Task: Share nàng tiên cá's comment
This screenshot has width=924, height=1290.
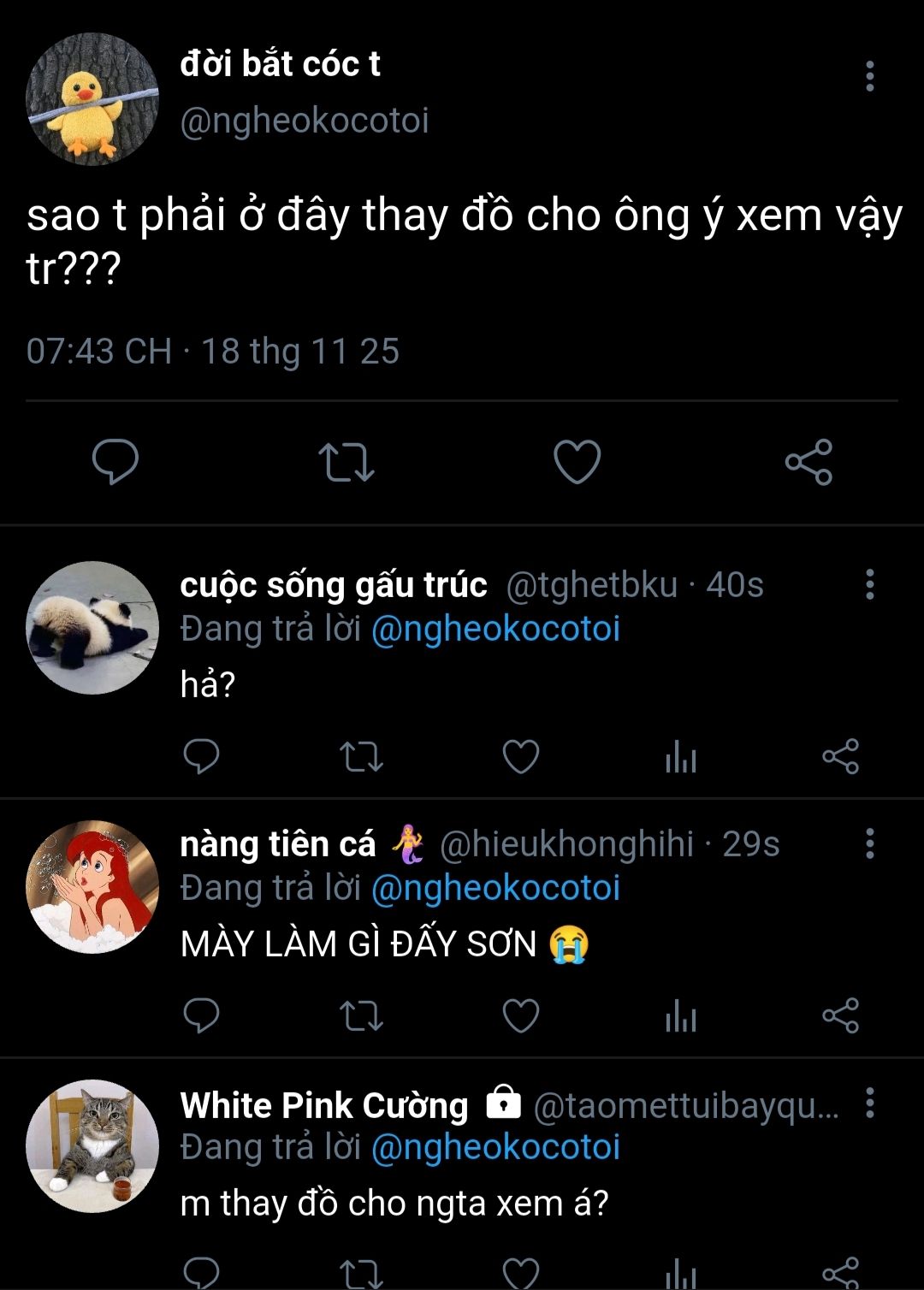Action: click(x=840, y=1015)
